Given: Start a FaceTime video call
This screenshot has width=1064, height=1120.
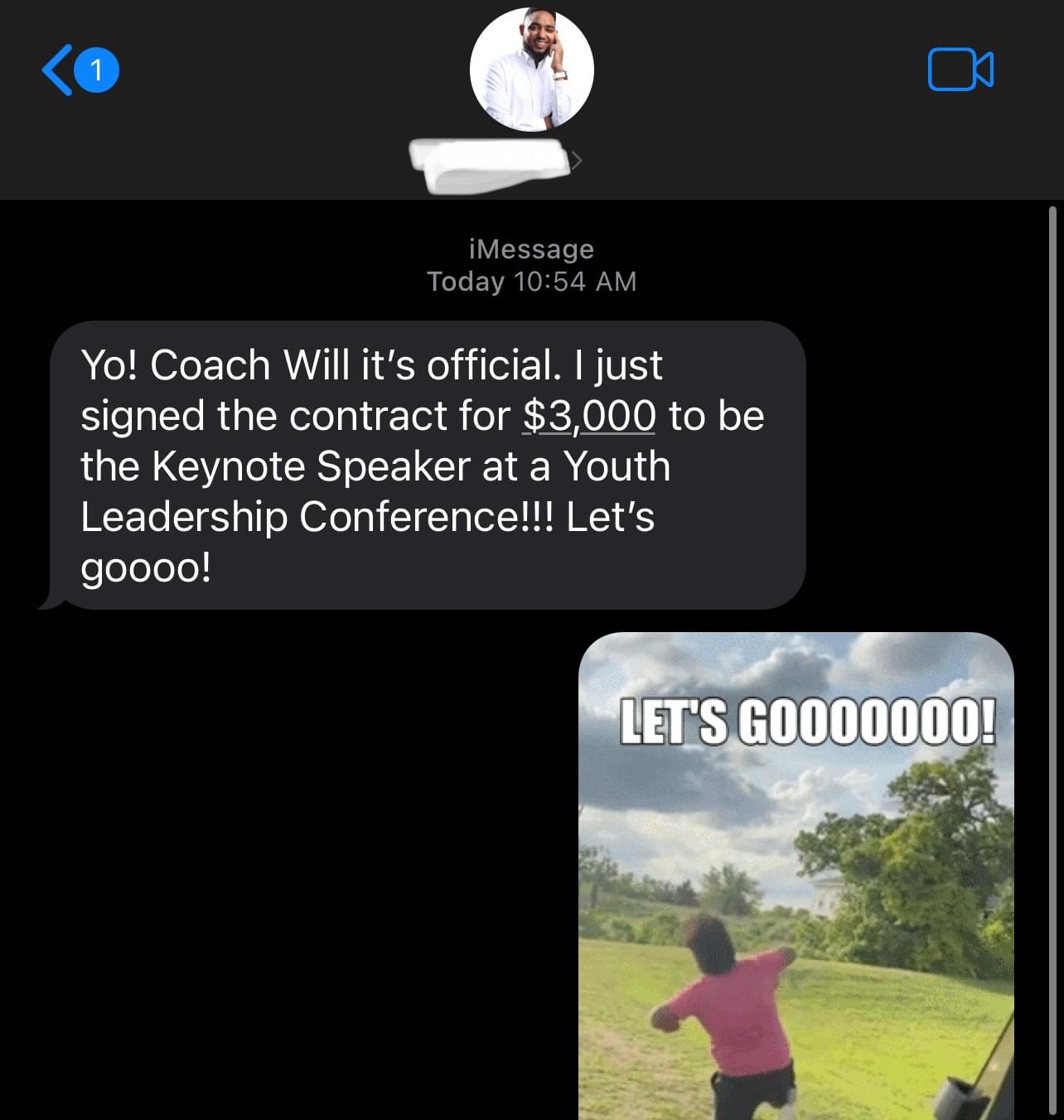Looking at the screenshot, I should click(x=960, y=70).
